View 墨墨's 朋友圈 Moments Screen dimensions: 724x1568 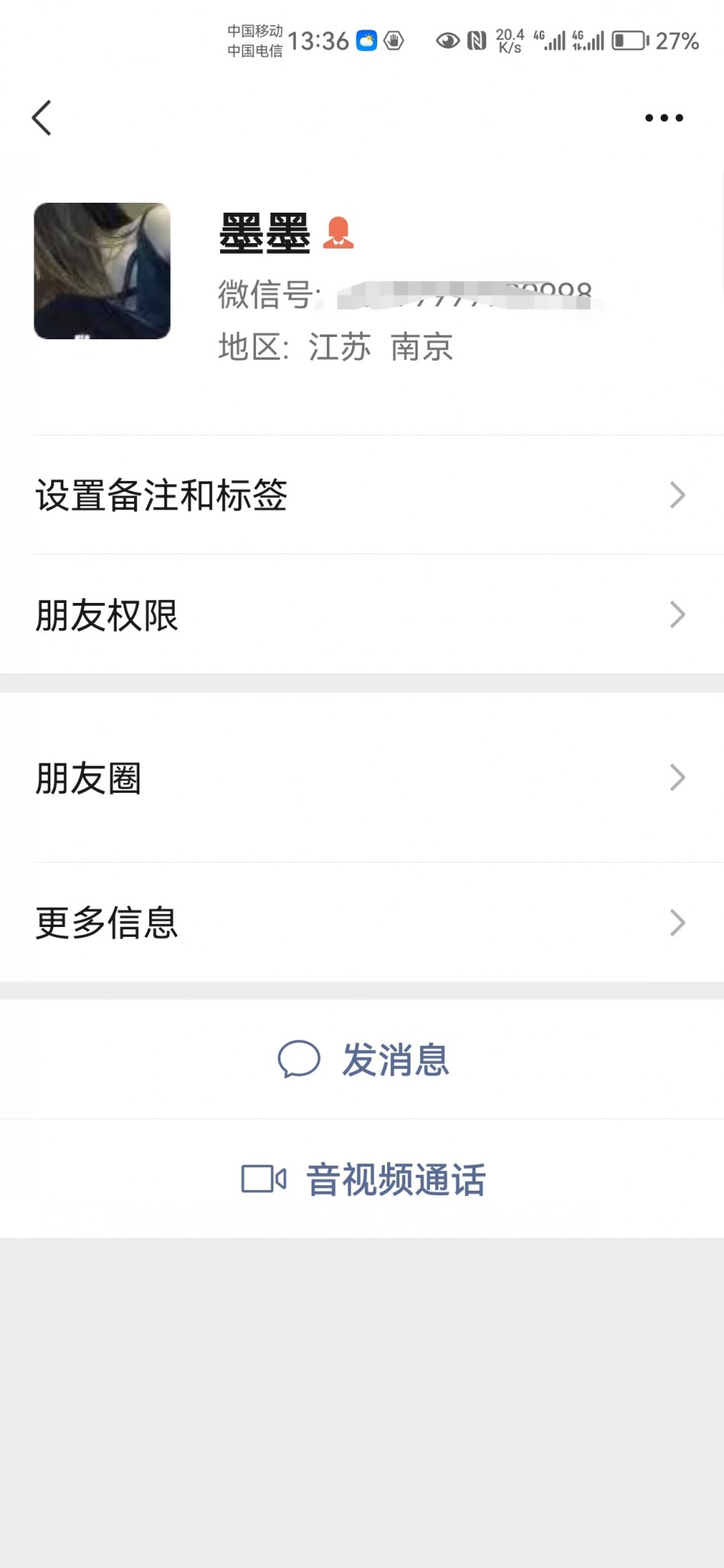[362, 778]
